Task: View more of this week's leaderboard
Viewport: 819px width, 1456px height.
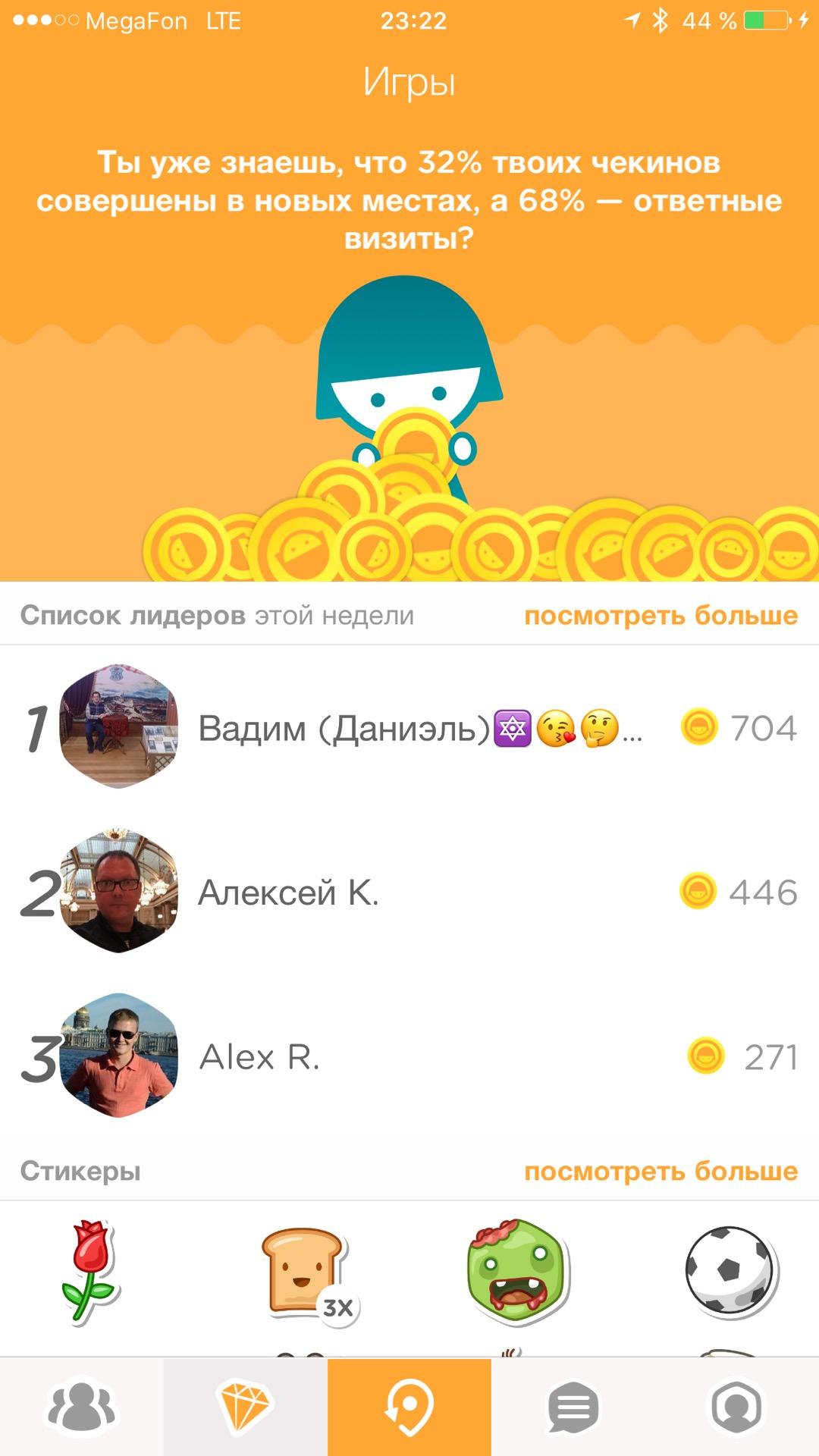Action: click(x=661, y=616)
